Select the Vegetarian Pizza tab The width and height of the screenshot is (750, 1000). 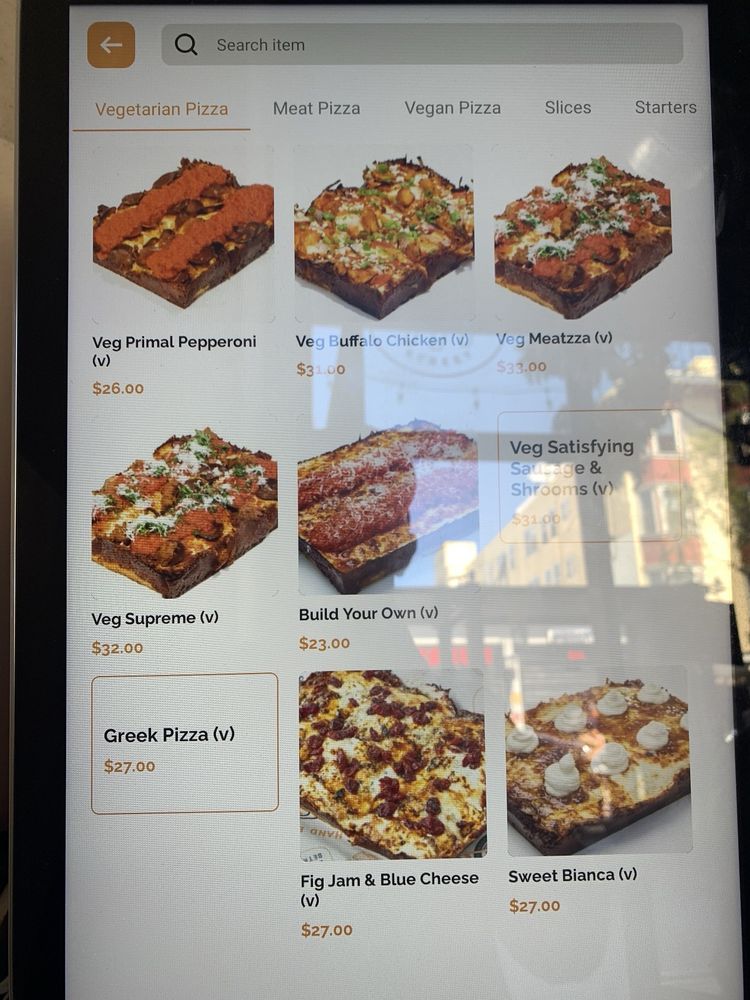(161, 109)
